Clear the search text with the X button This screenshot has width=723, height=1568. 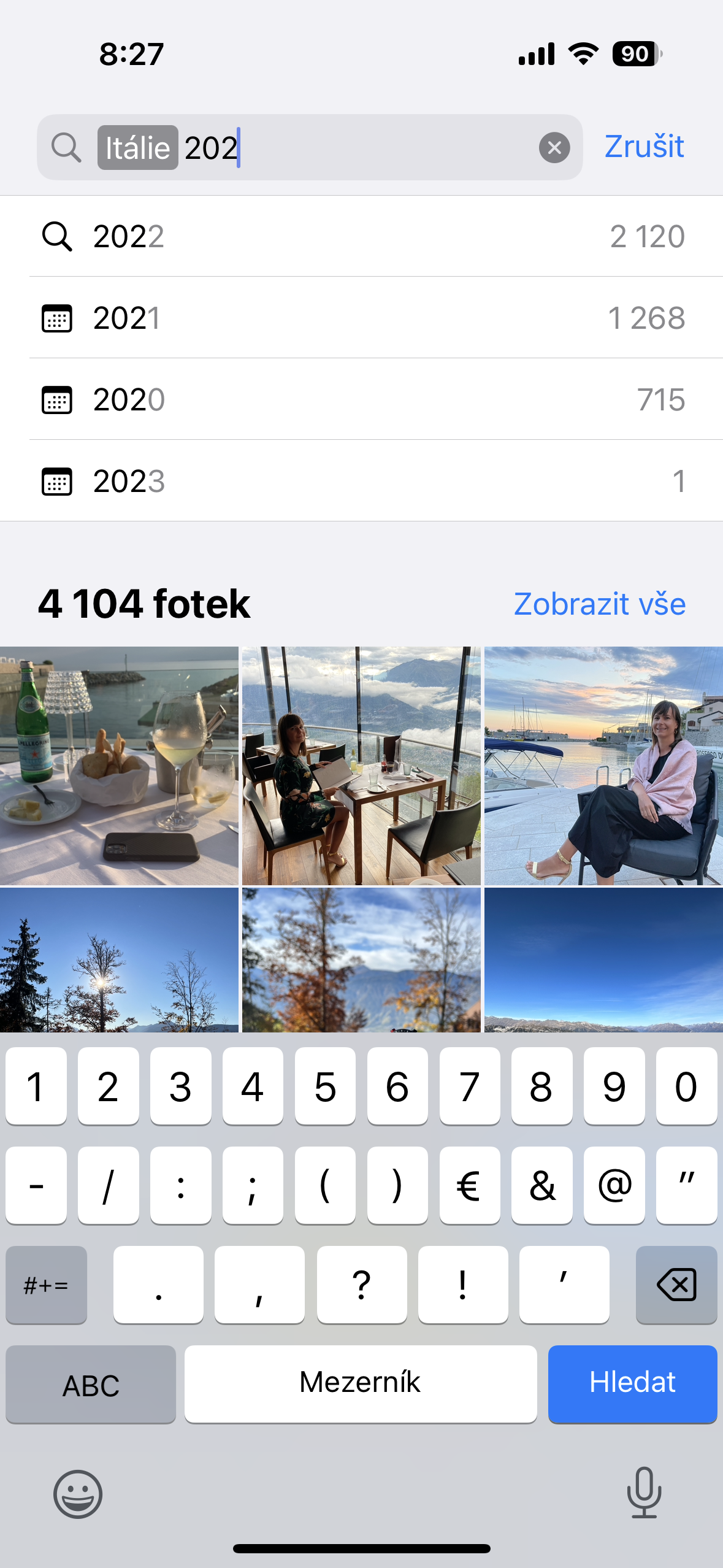(x=554, y=147)
